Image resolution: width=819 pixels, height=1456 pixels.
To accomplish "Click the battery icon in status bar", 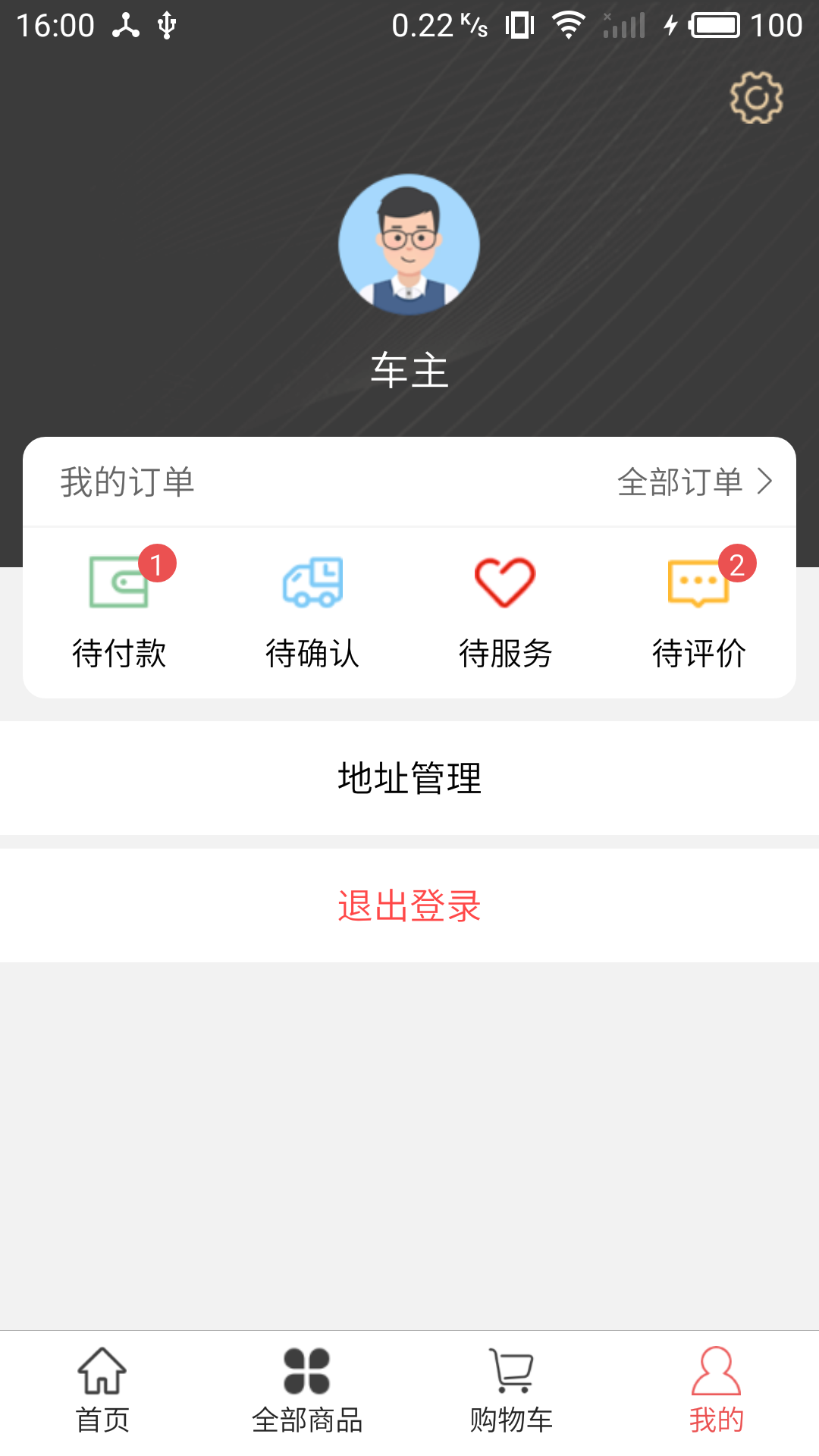I will pos(718,25).
